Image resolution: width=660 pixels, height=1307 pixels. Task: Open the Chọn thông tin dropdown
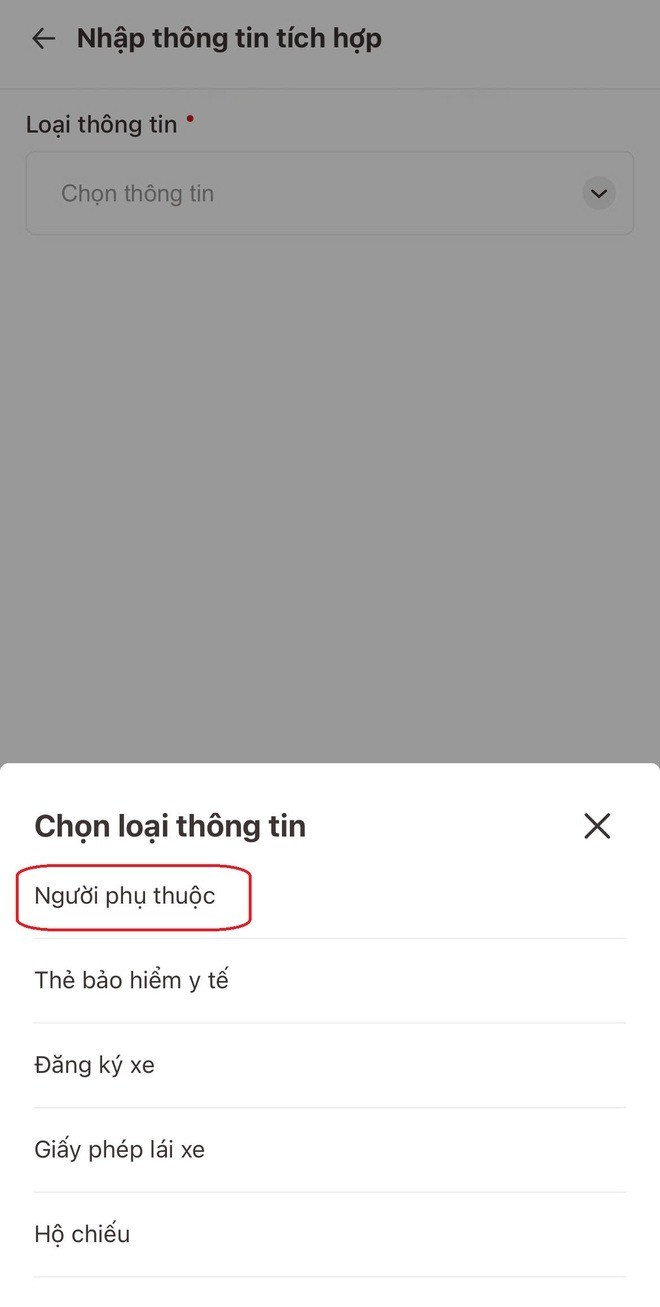(329, 194)
